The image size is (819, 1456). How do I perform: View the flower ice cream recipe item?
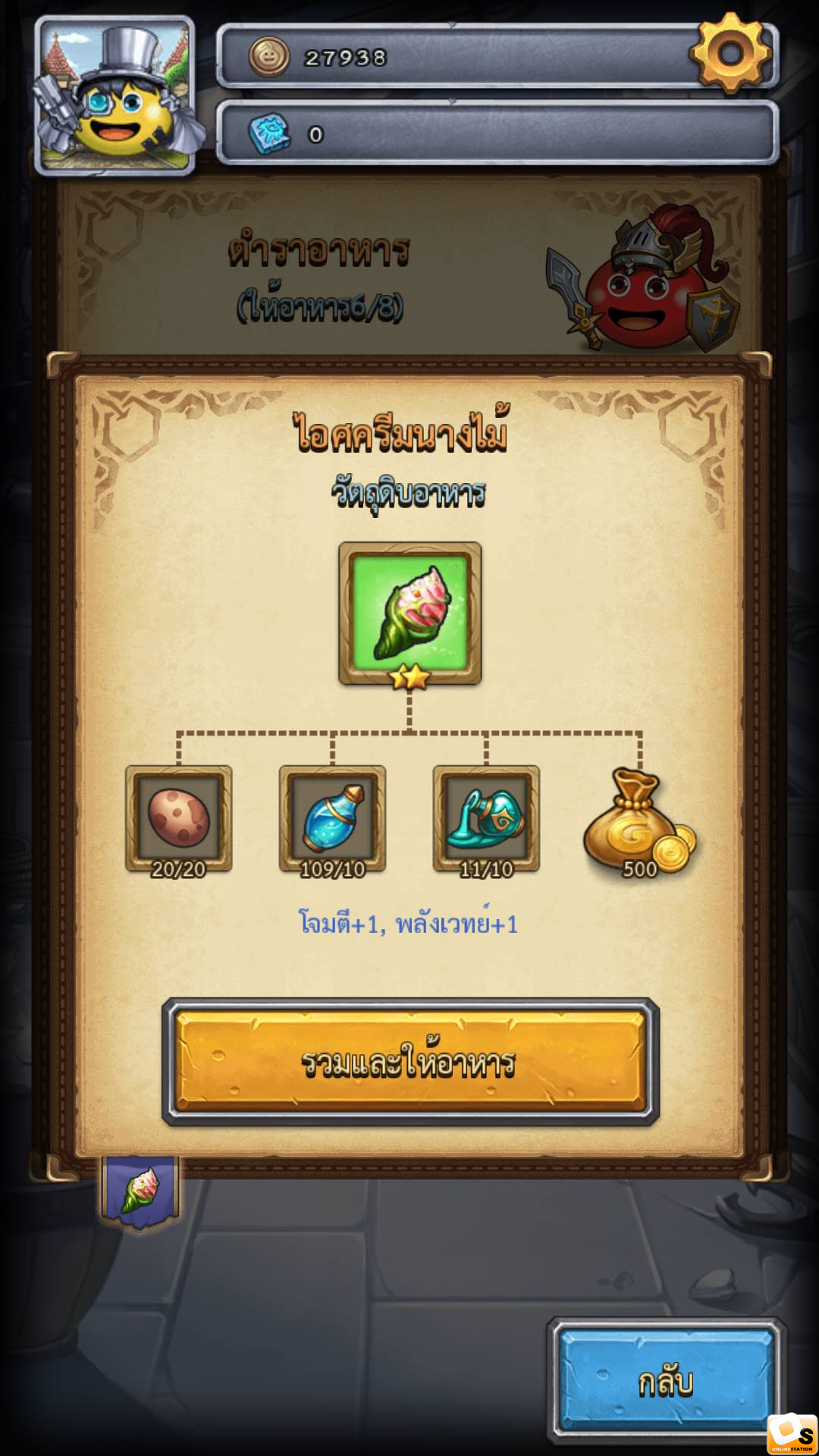(410, 613)
